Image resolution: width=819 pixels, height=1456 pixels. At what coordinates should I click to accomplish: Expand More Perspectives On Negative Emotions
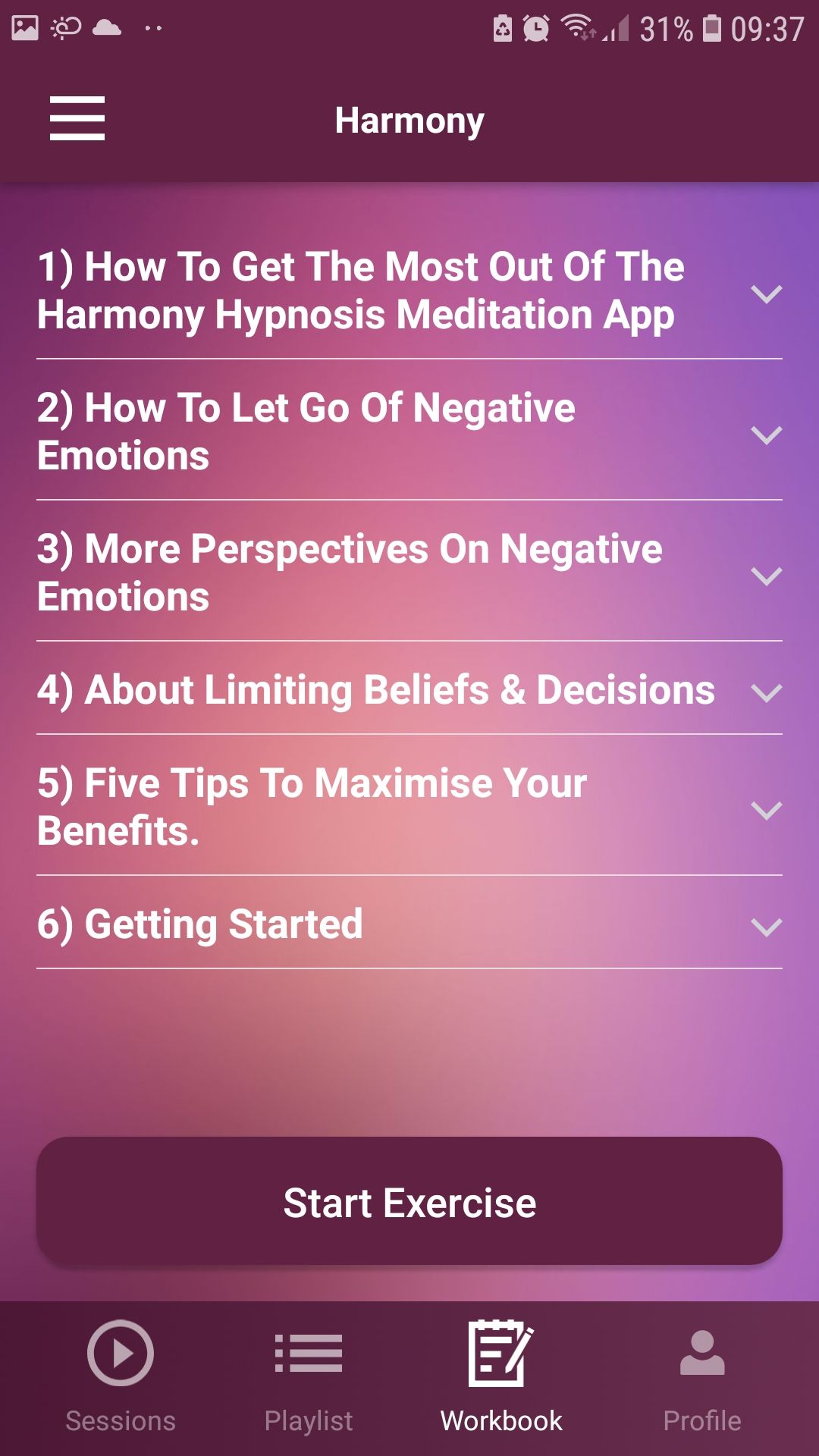click(x=409, y=573)
